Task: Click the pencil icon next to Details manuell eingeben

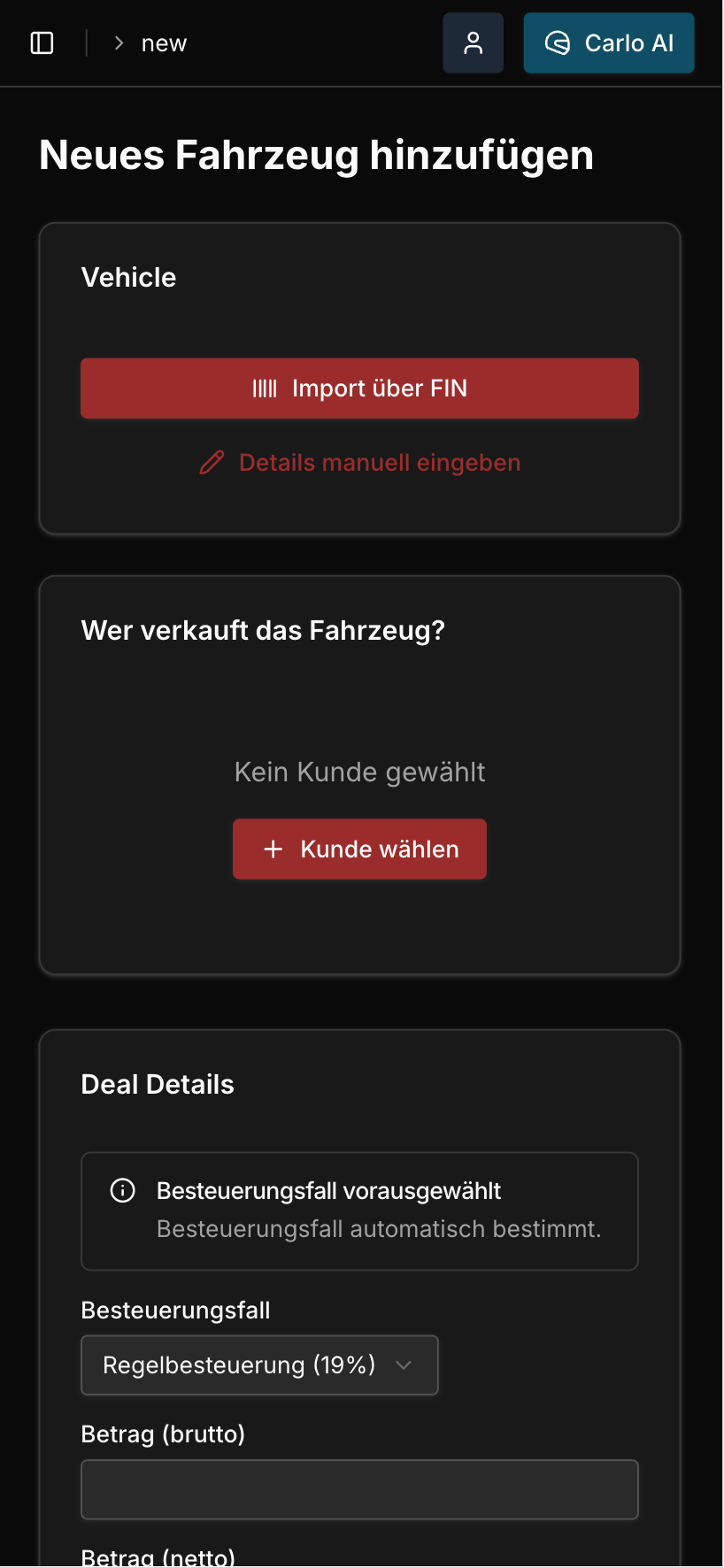Action: (211, 462)
